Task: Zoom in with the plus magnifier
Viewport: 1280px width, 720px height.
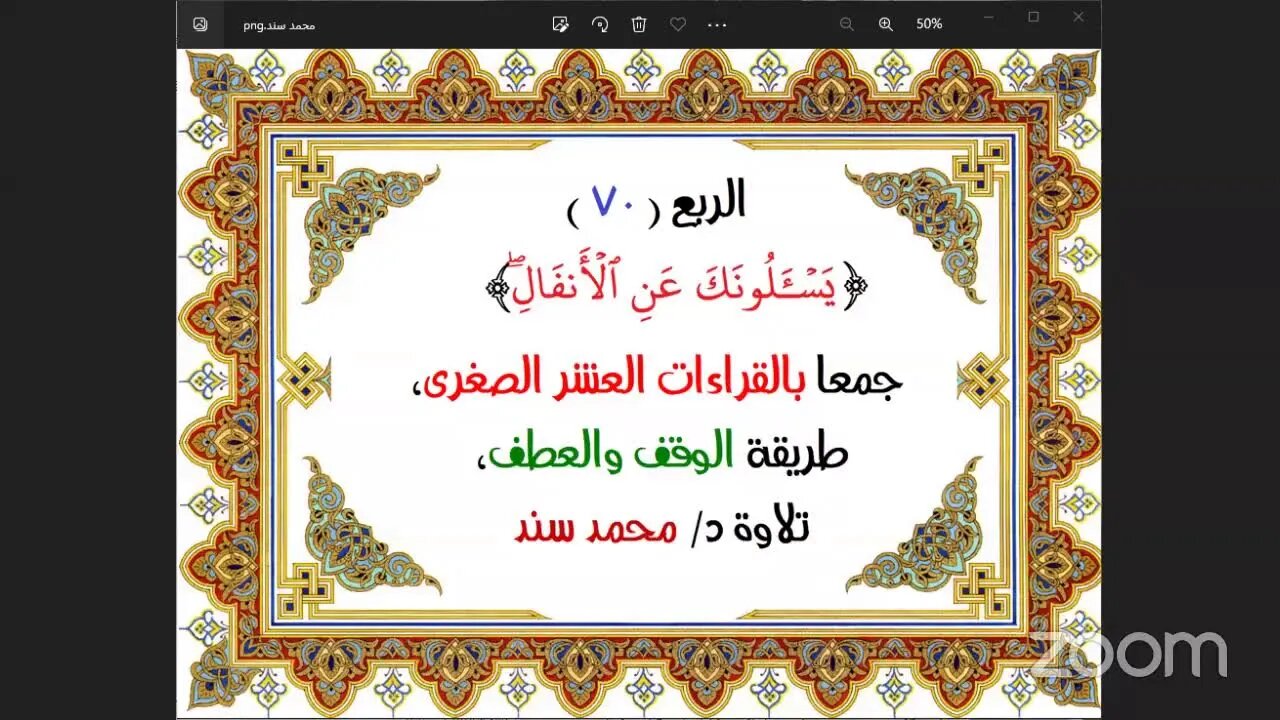Action: (x=886, y=24)
